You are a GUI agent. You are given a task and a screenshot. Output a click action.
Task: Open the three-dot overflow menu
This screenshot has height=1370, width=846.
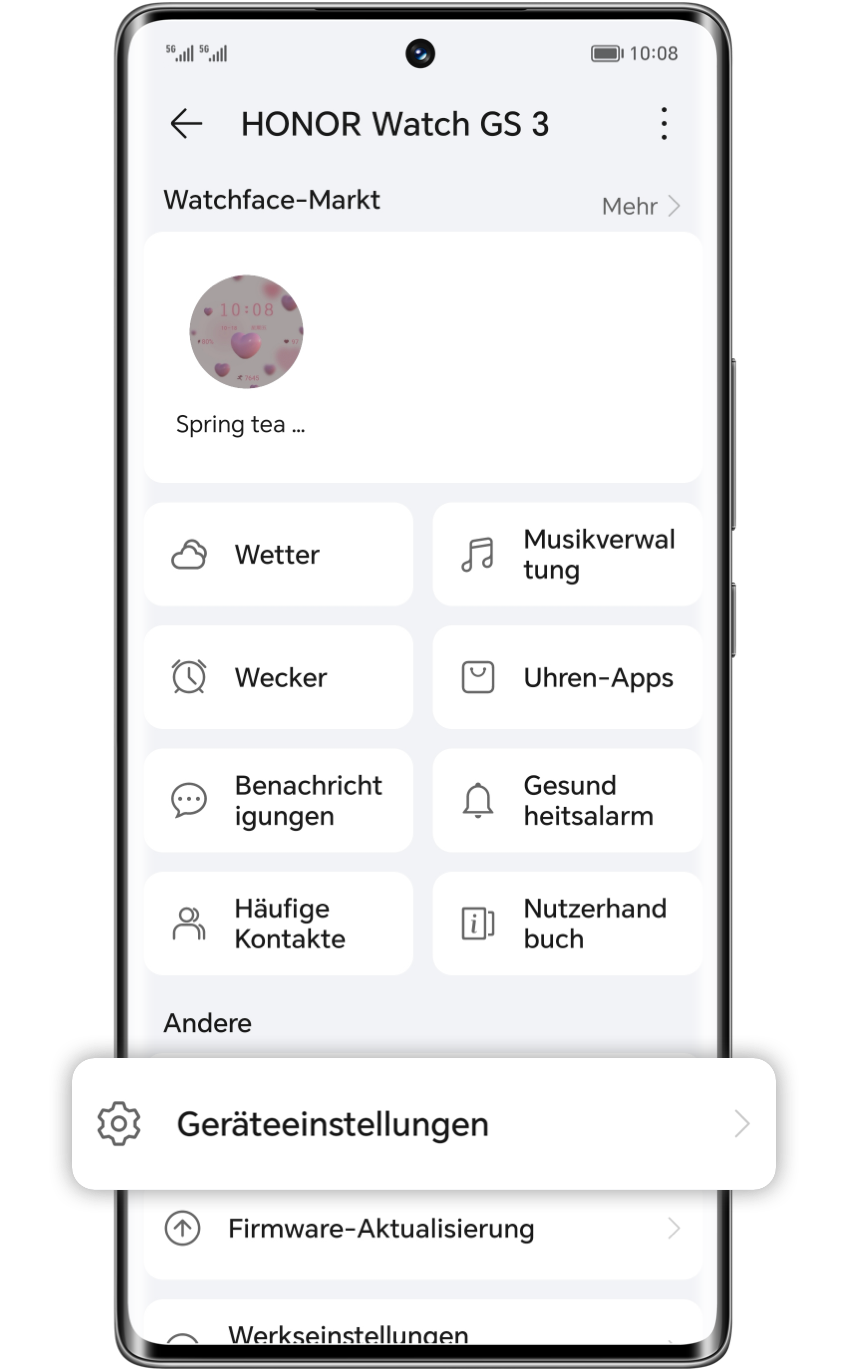tap(663, 124)
